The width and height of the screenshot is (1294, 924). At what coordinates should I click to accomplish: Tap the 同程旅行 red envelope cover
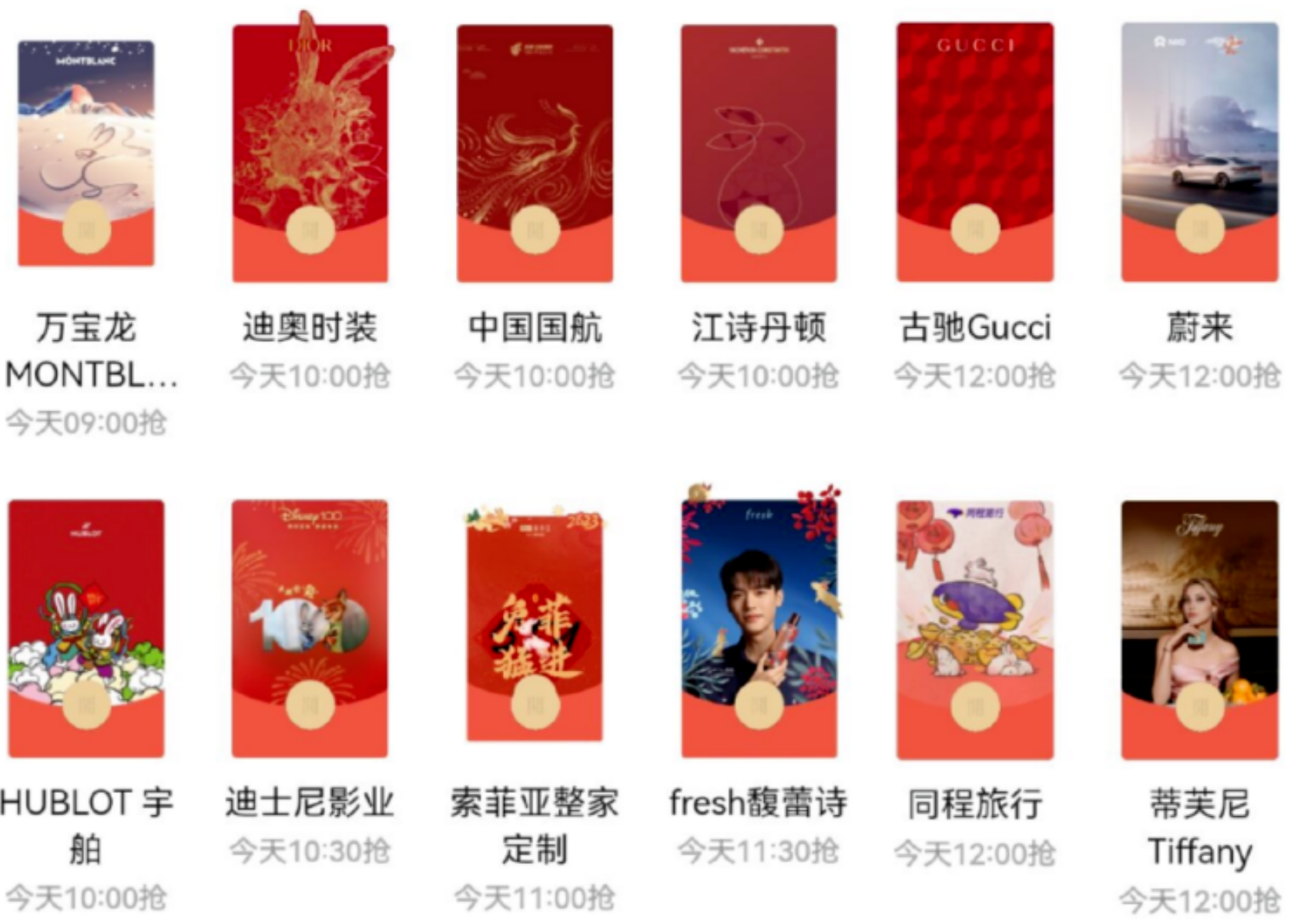975,628
